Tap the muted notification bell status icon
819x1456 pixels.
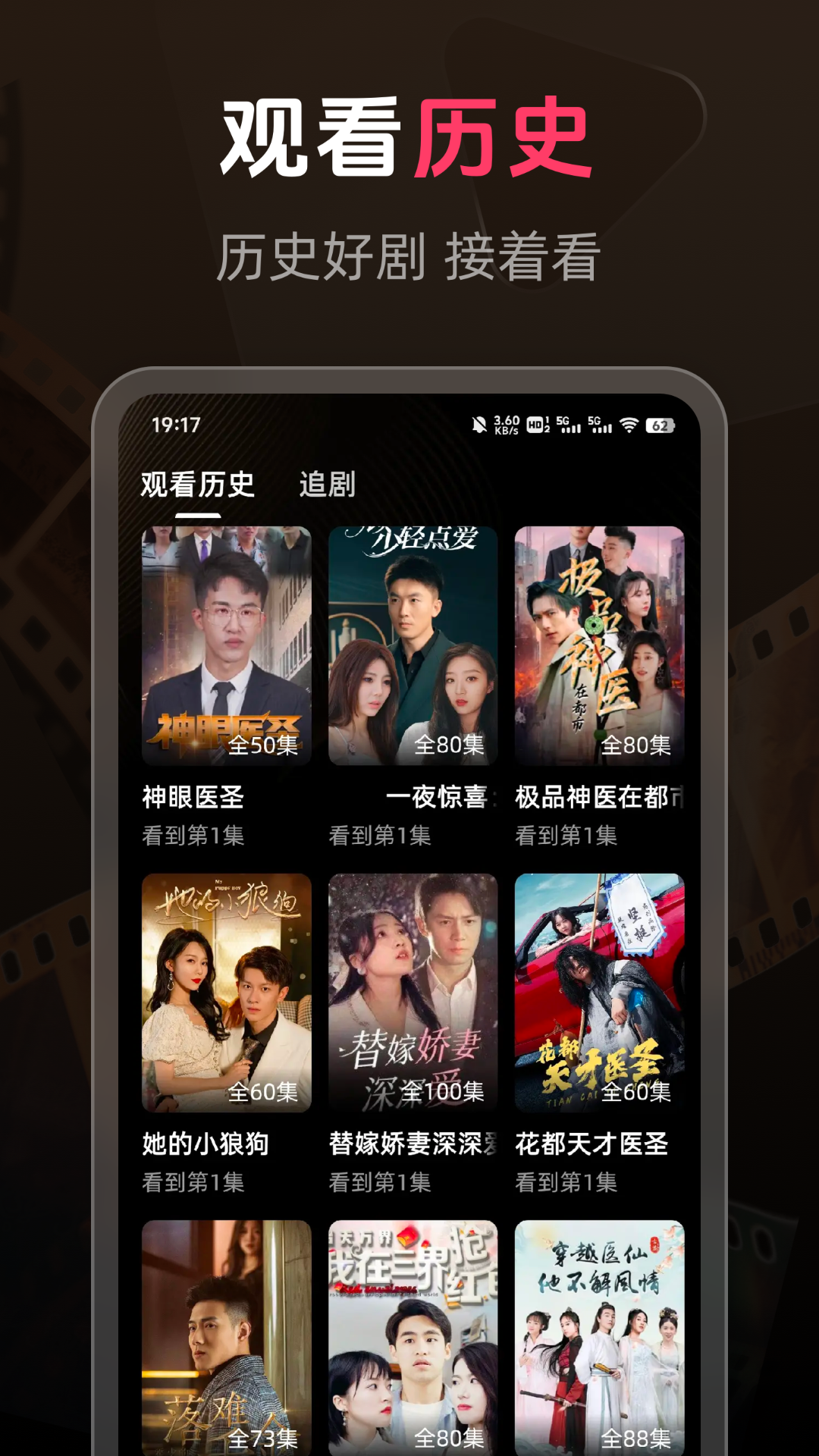click(x=480, y=426)
